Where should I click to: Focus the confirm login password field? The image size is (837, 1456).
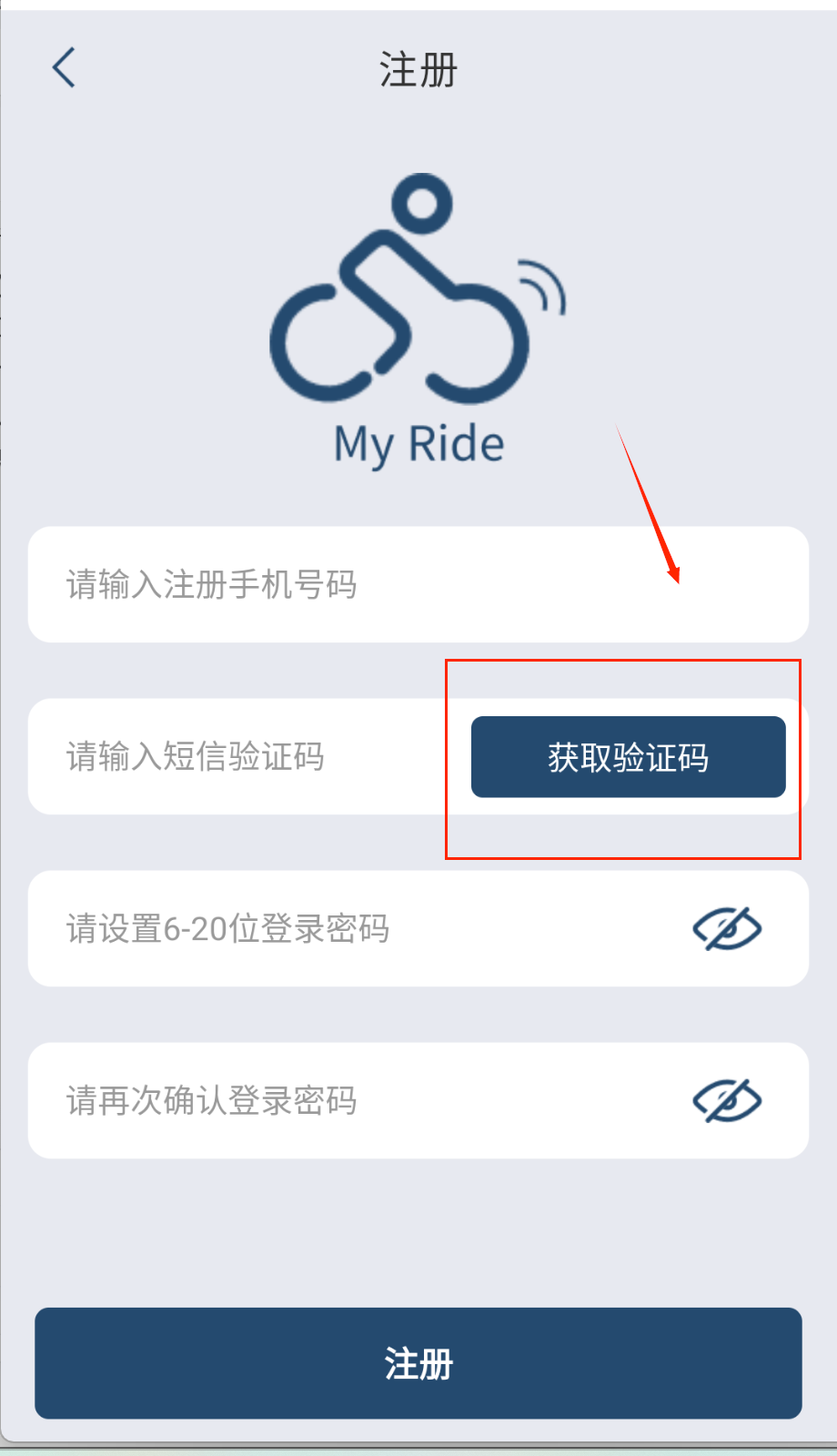click(346, 1100)
